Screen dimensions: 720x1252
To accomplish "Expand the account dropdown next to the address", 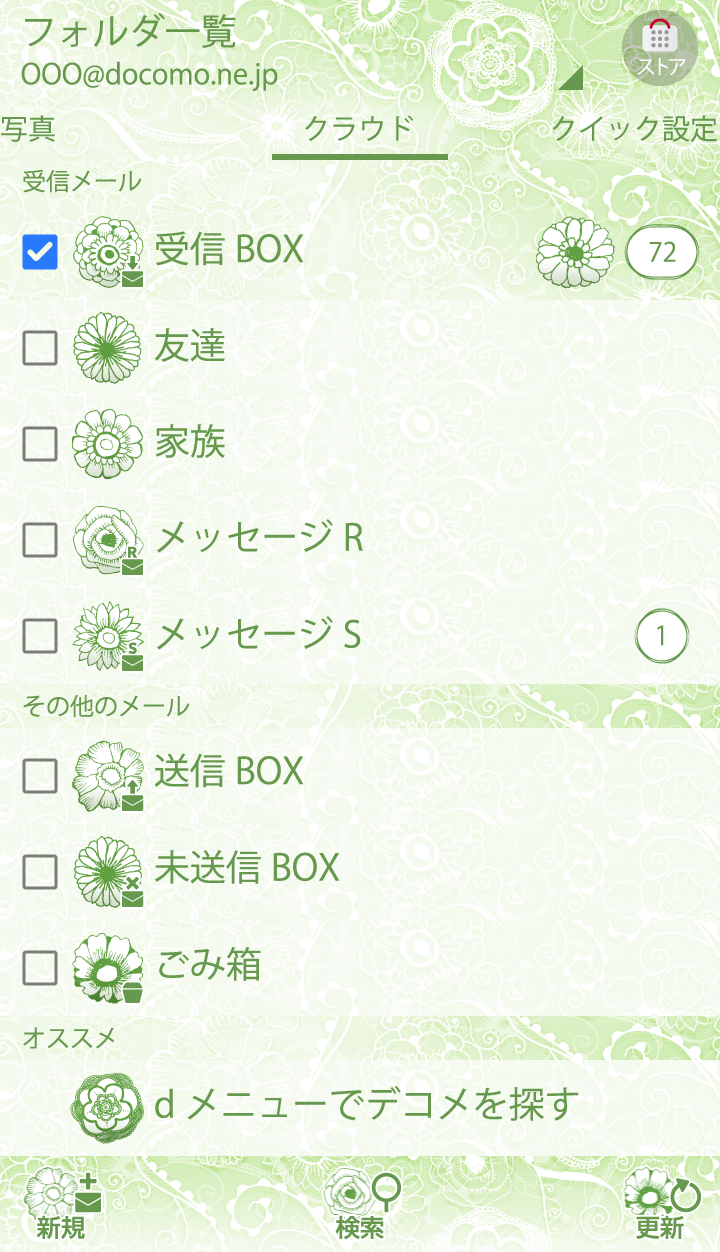I will pos(571,78).
